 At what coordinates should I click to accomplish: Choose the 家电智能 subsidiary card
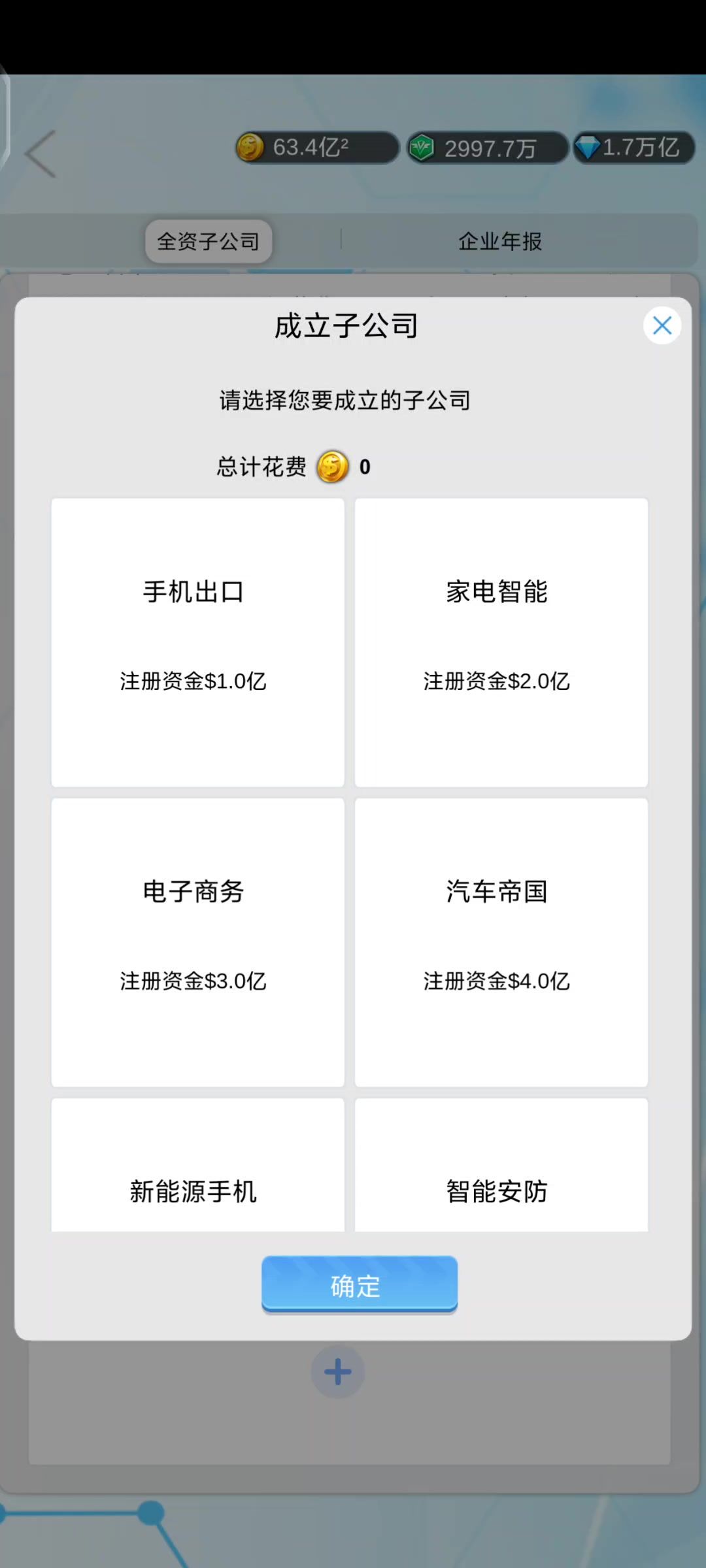(x=501, y=642)
